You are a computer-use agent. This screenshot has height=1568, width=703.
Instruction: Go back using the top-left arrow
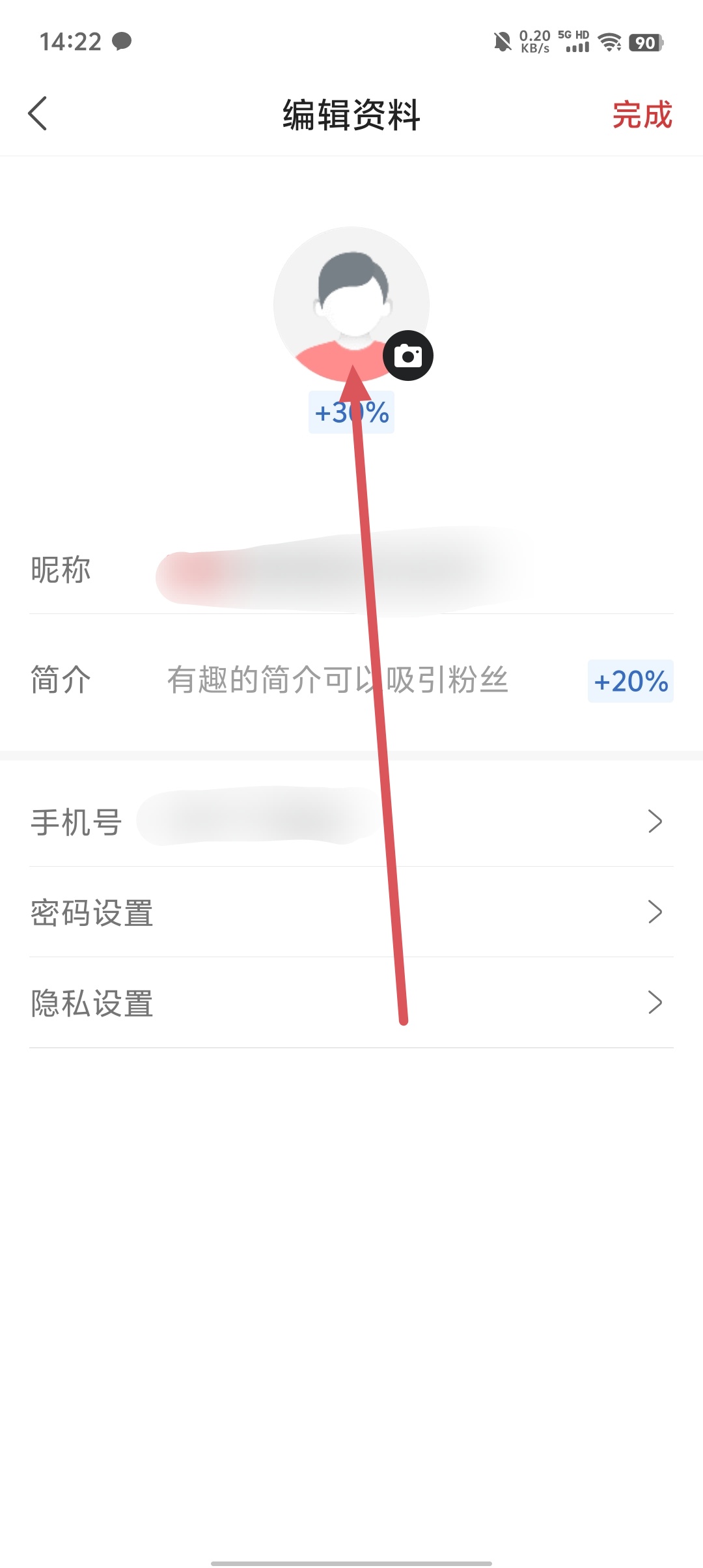click(x=38, y=114)
